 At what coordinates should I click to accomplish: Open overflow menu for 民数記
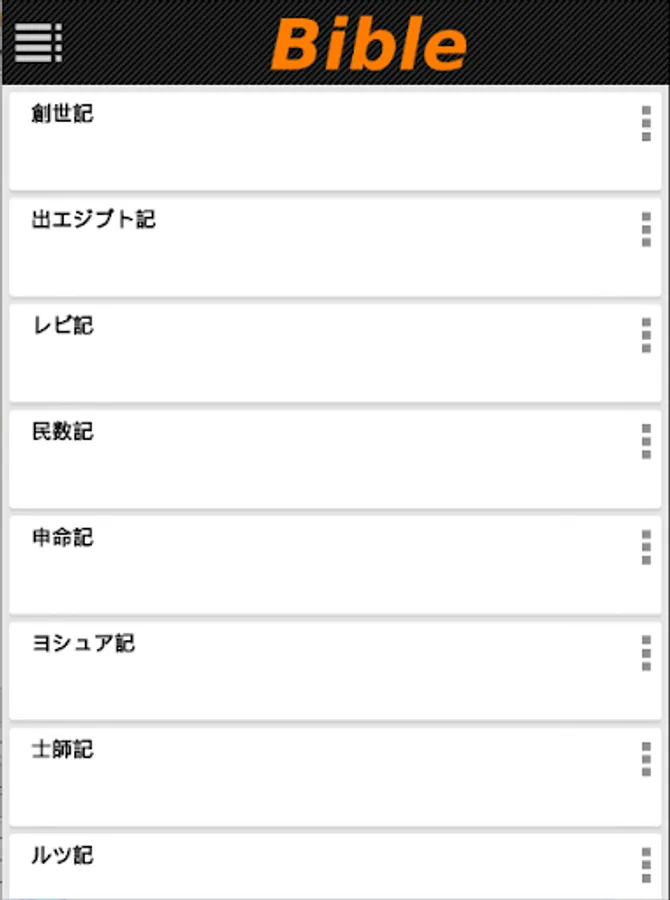(646, 441)
